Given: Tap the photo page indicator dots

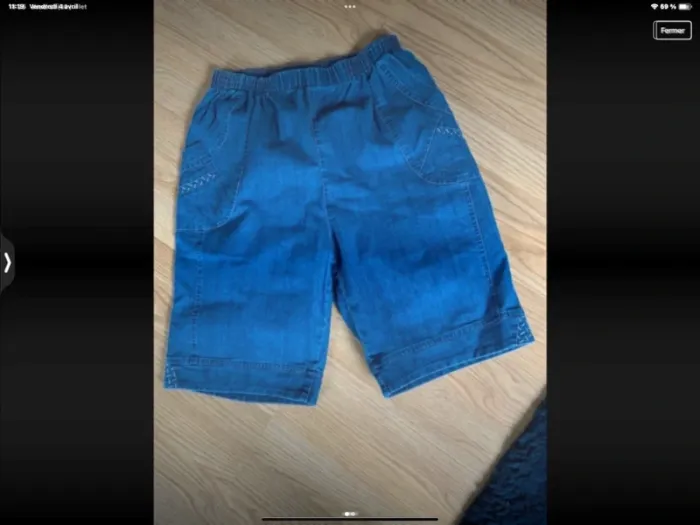Looking at the screenshot, I should [x=350, y=513].
